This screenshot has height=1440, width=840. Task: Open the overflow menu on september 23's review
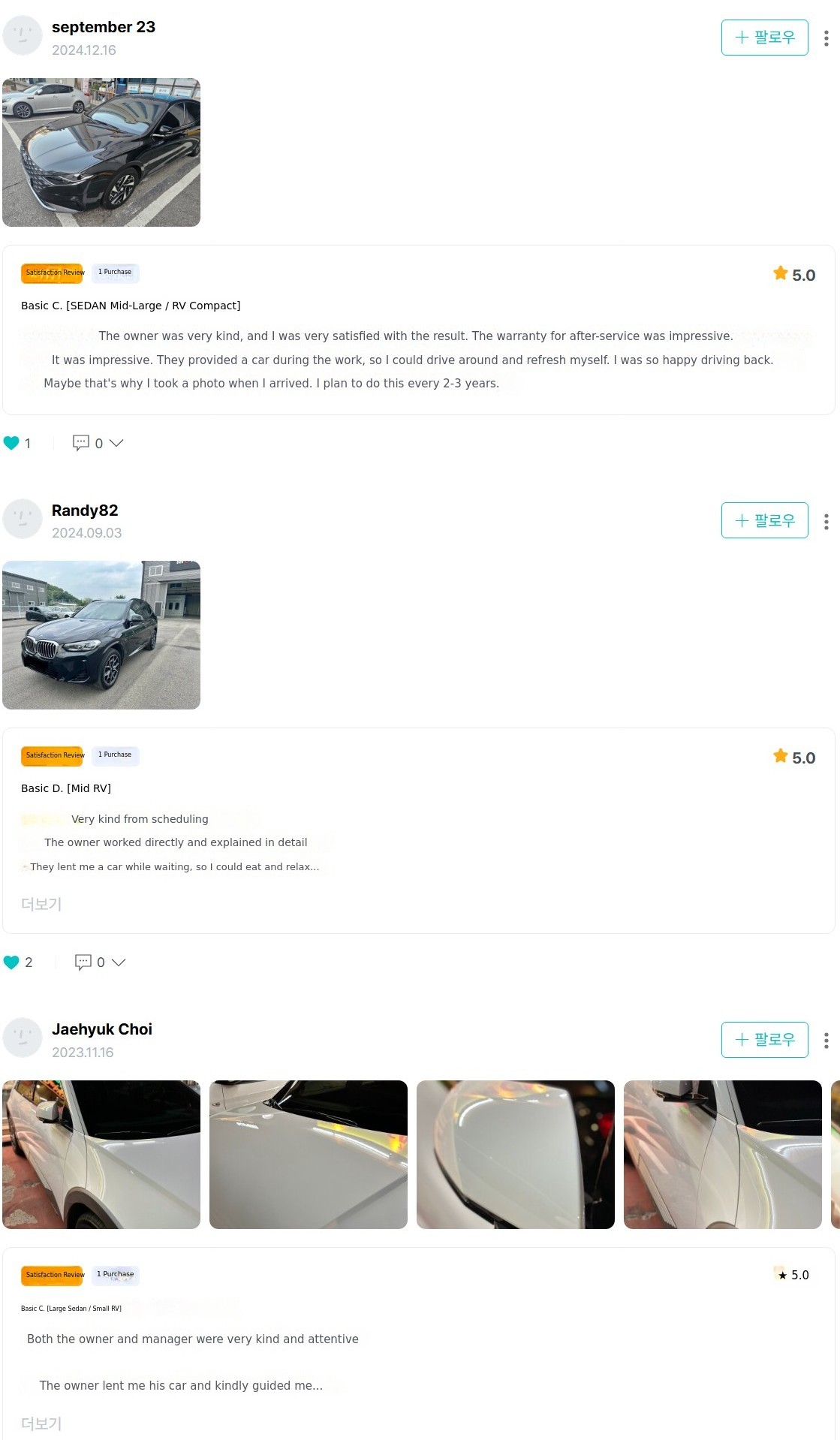(x=826, y=38)
